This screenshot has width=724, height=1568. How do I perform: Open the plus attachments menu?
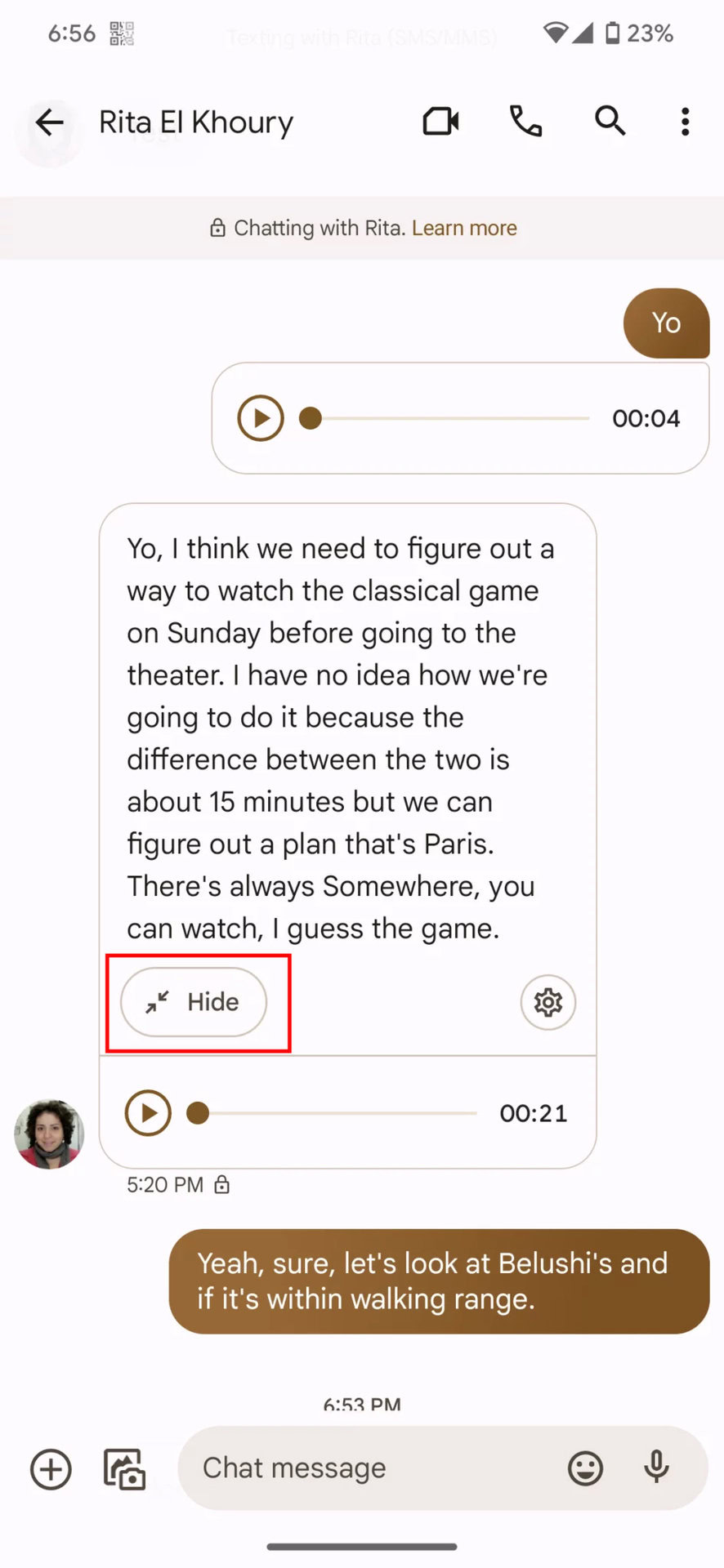(51, 1469)
